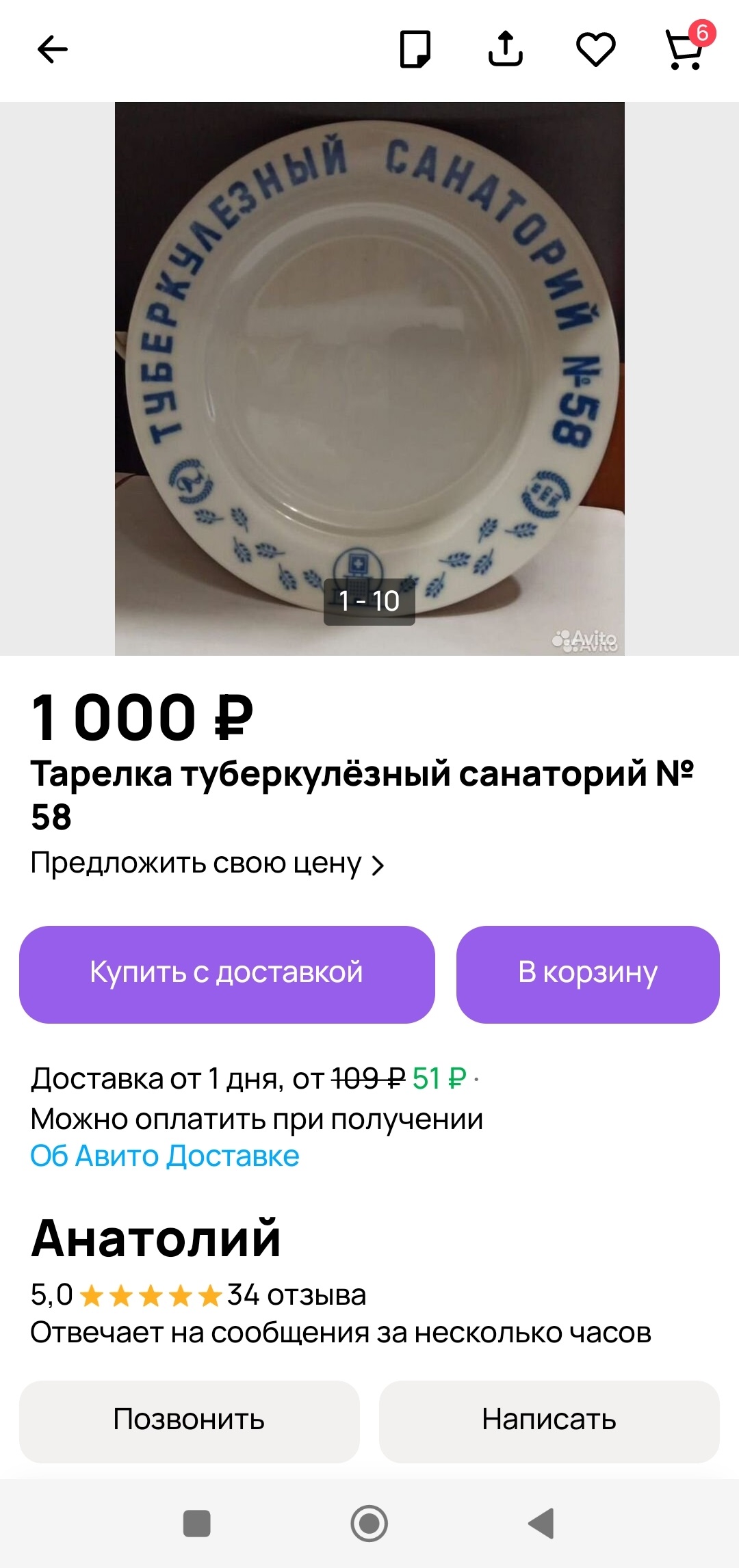Share this plate listing

coord(505,49)
